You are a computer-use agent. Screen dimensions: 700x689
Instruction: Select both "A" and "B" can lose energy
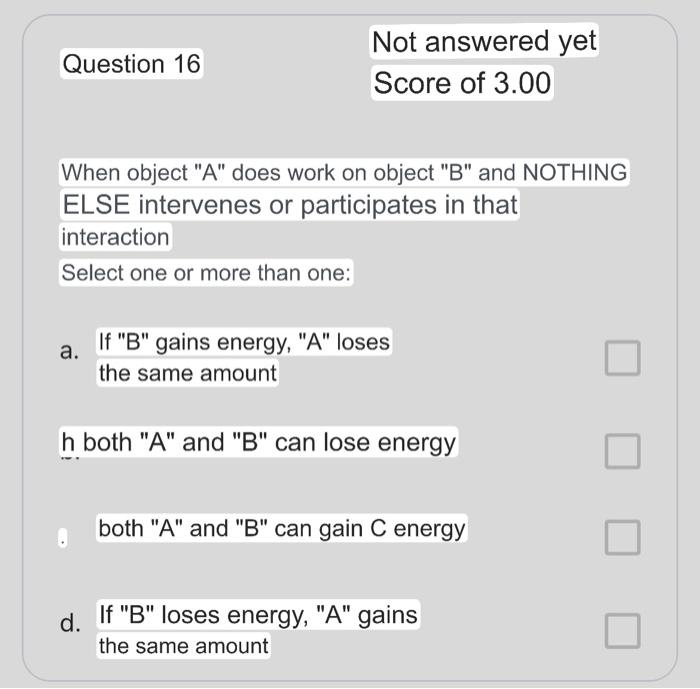[622, 451]
